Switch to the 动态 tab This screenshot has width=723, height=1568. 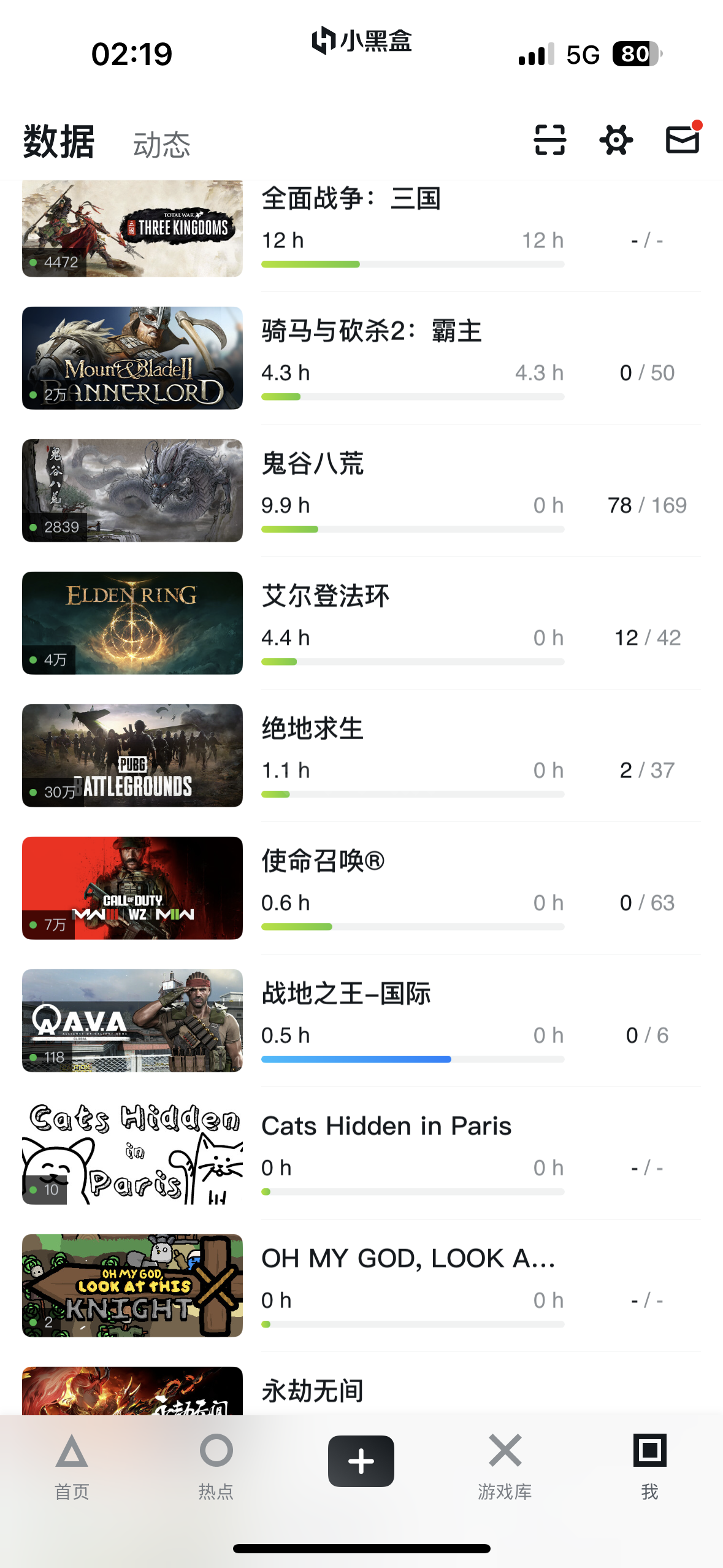coord(162,145)
